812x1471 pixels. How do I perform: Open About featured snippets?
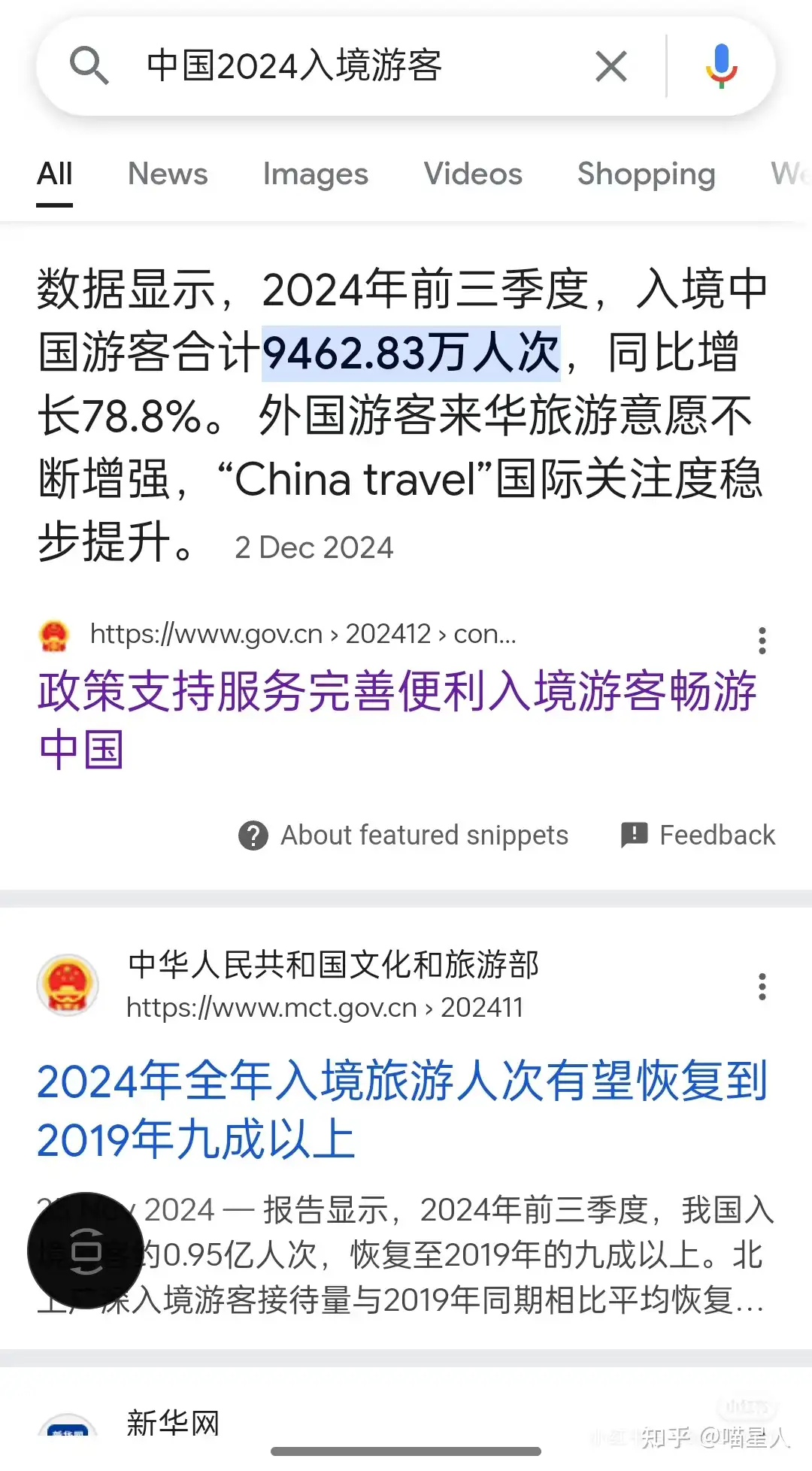403,836
